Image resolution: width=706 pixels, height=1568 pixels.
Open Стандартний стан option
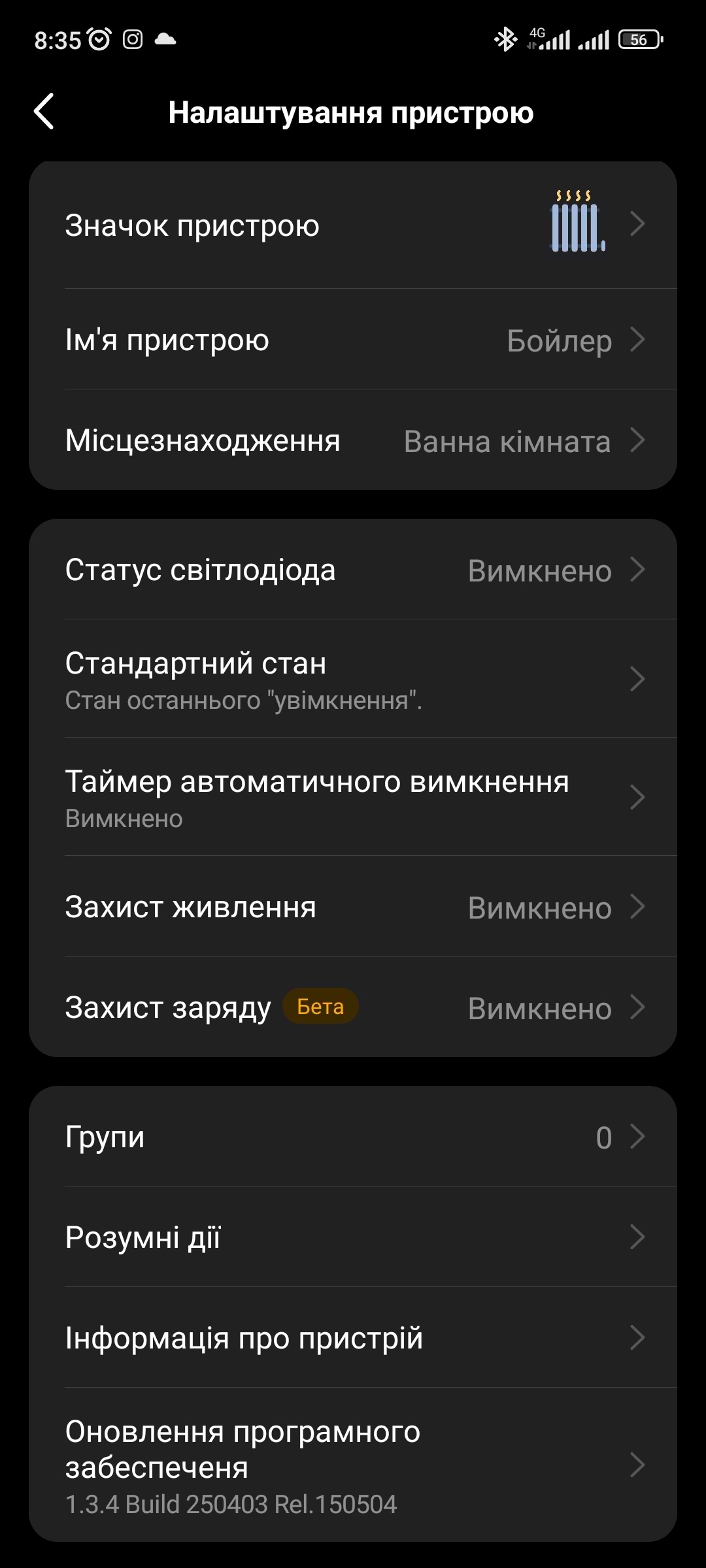pyautogui.click(x=353, y=679)
